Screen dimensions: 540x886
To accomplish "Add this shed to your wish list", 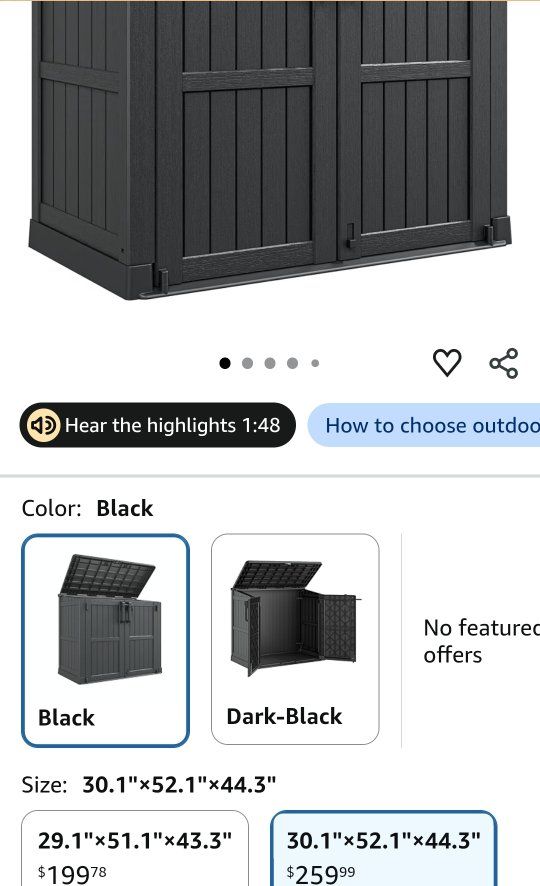I will 447,363.
